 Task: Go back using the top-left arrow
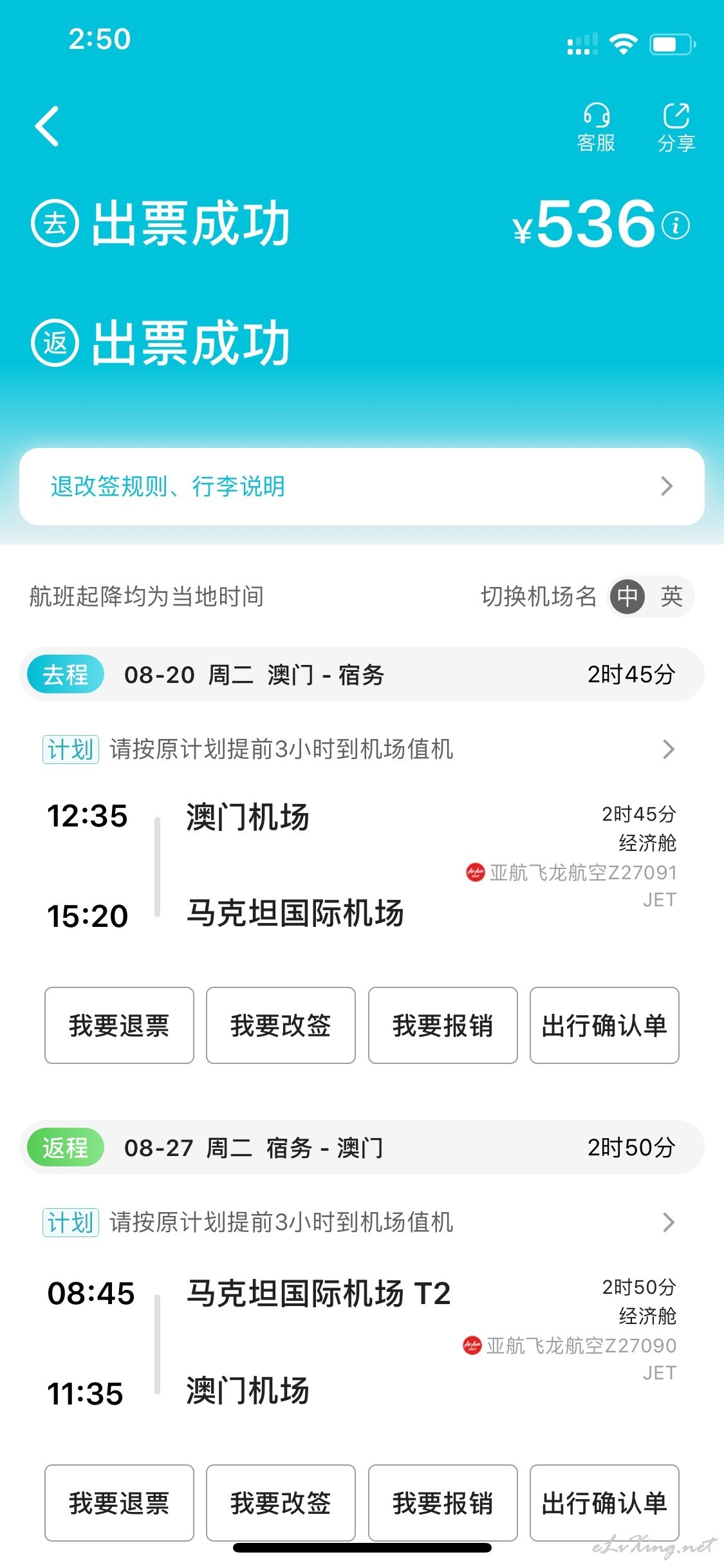47,126
